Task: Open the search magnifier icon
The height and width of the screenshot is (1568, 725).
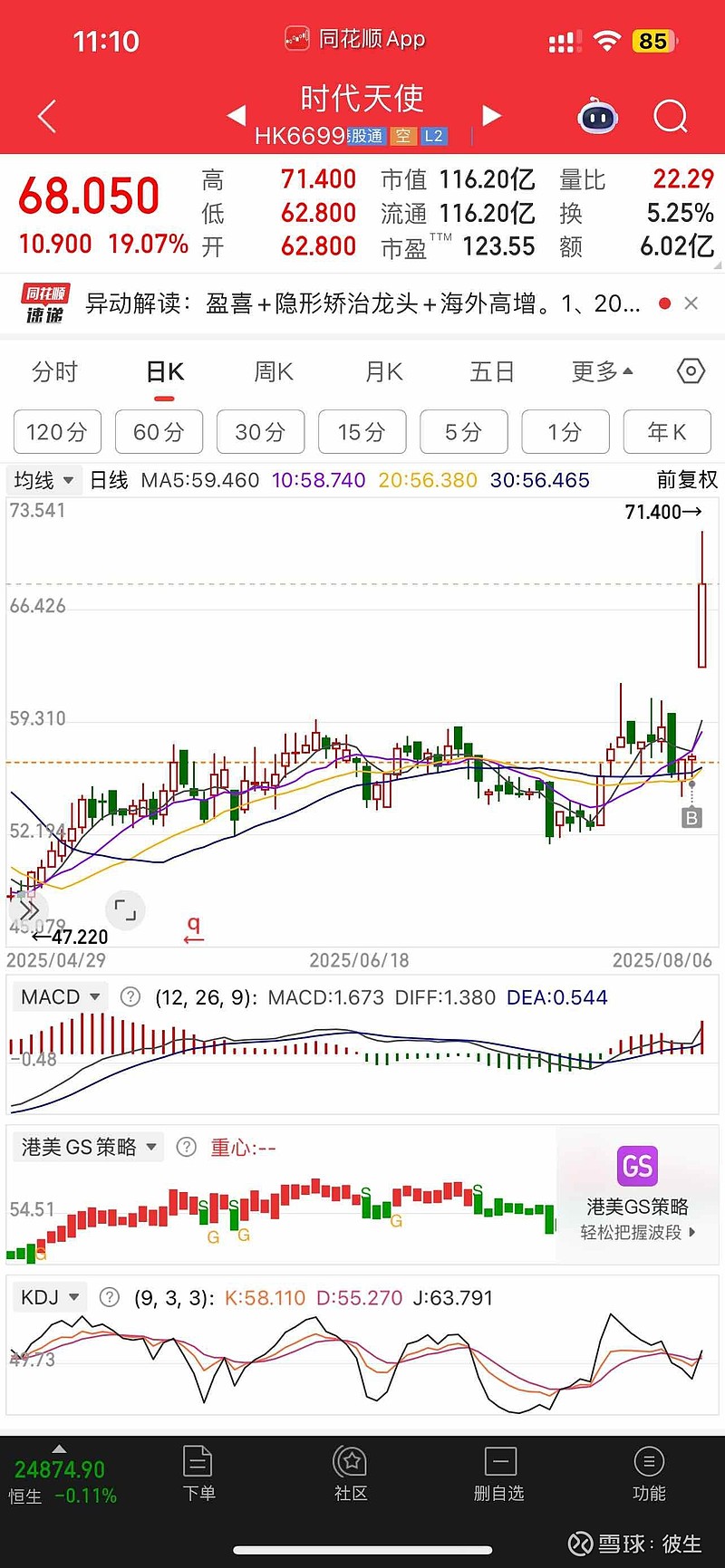Action: [671, 117]
